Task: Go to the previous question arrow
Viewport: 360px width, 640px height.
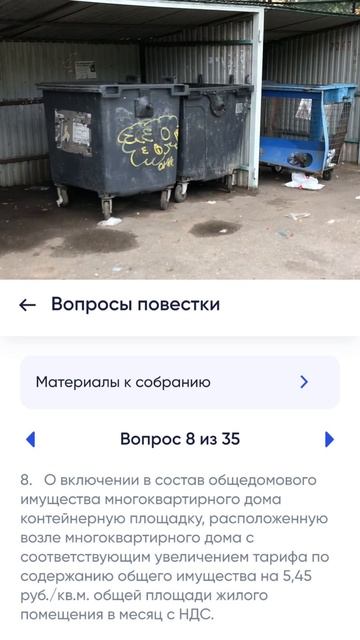Action: click(31, 439)
